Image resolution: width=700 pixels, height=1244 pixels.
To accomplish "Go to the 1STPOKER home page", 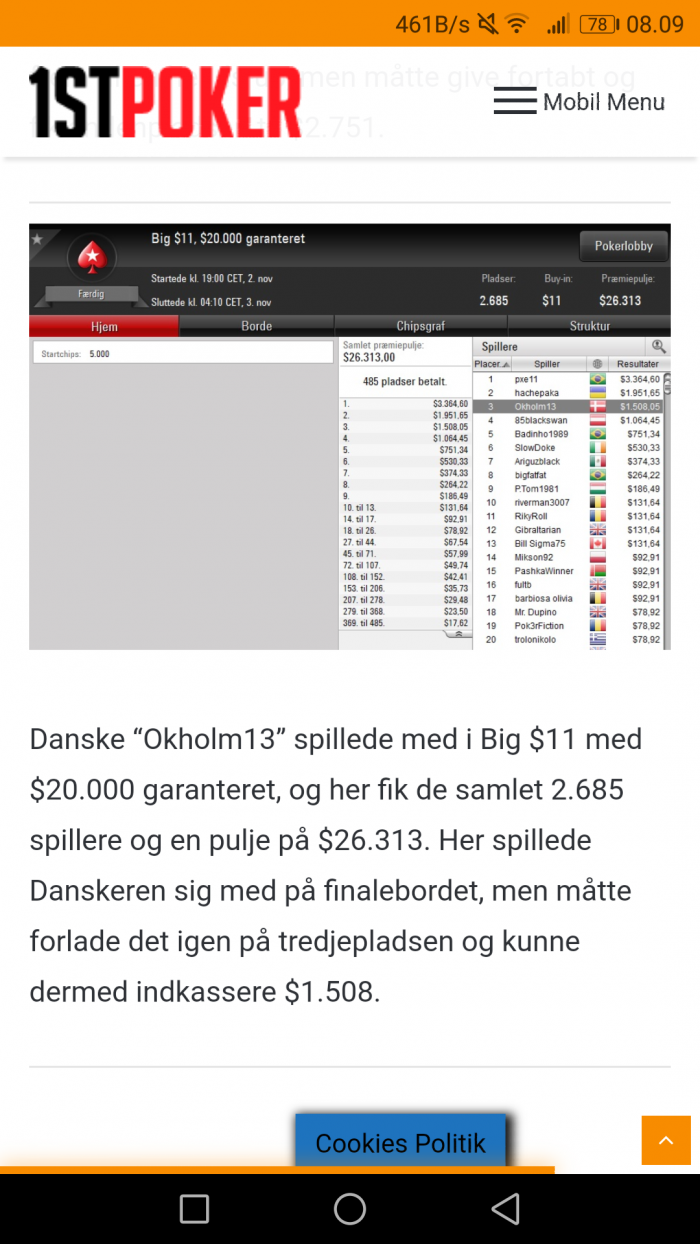I will tap(165, 102).
